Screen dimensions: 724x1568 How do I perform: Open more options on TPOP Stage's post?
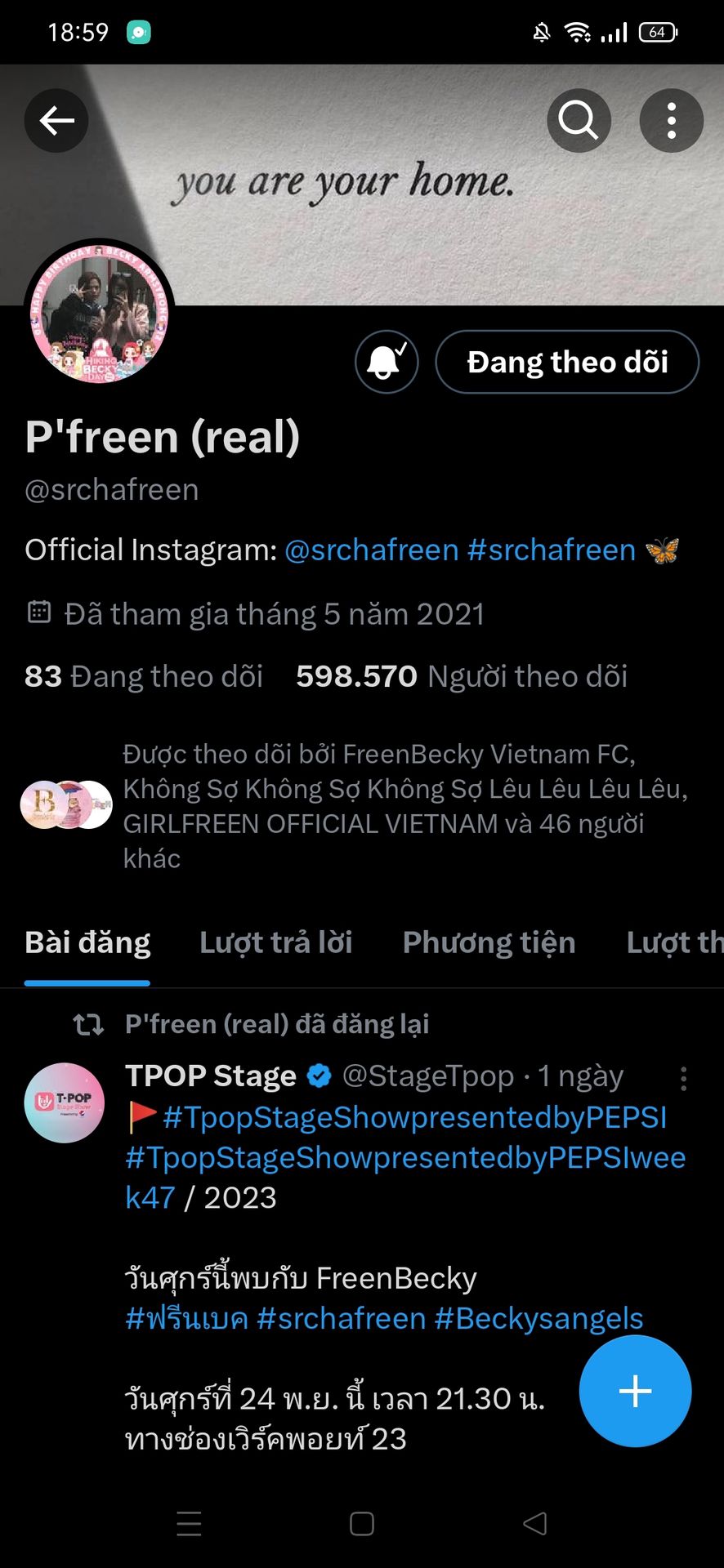(683, 1079)
